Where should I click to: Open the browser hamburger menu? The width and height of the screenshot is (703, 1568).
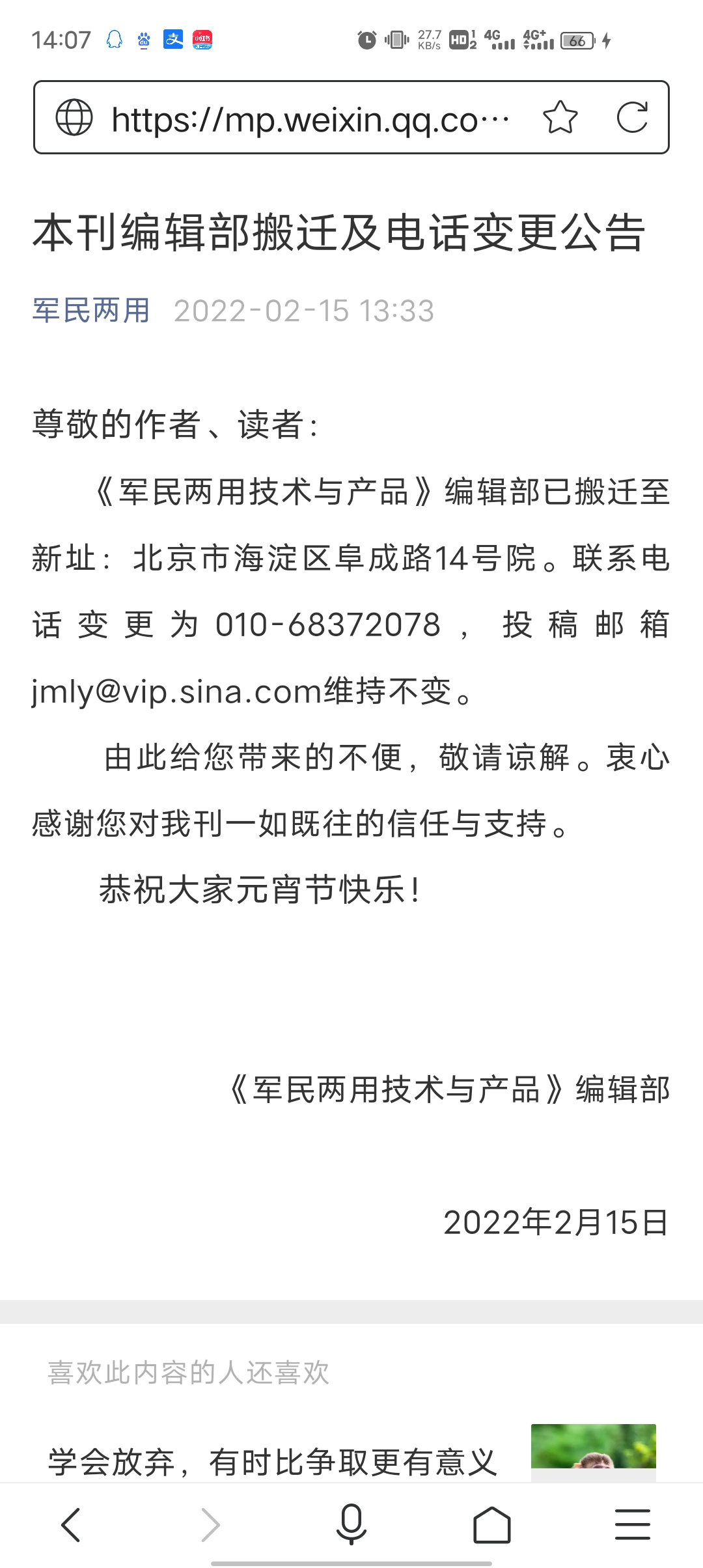coord(633,1525)
